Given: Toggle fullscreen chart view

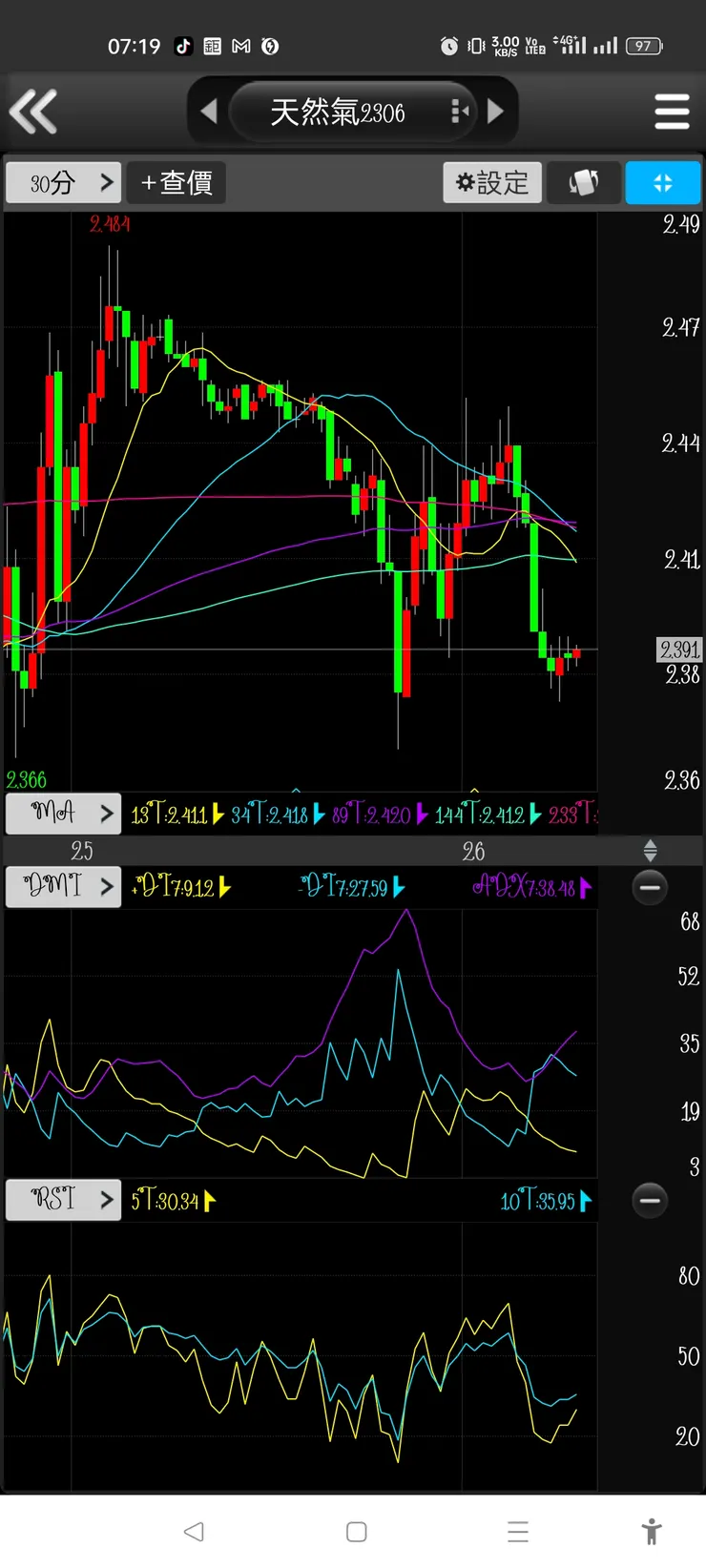Looking at the screenshot, I should (x=663, y=182).
